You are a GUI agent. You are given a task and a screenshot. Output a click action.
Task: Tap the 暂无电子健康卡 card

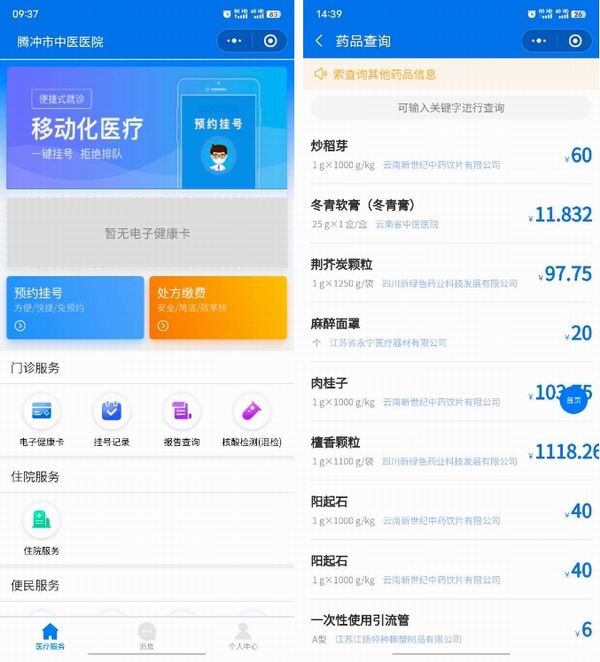pos(146,233)
